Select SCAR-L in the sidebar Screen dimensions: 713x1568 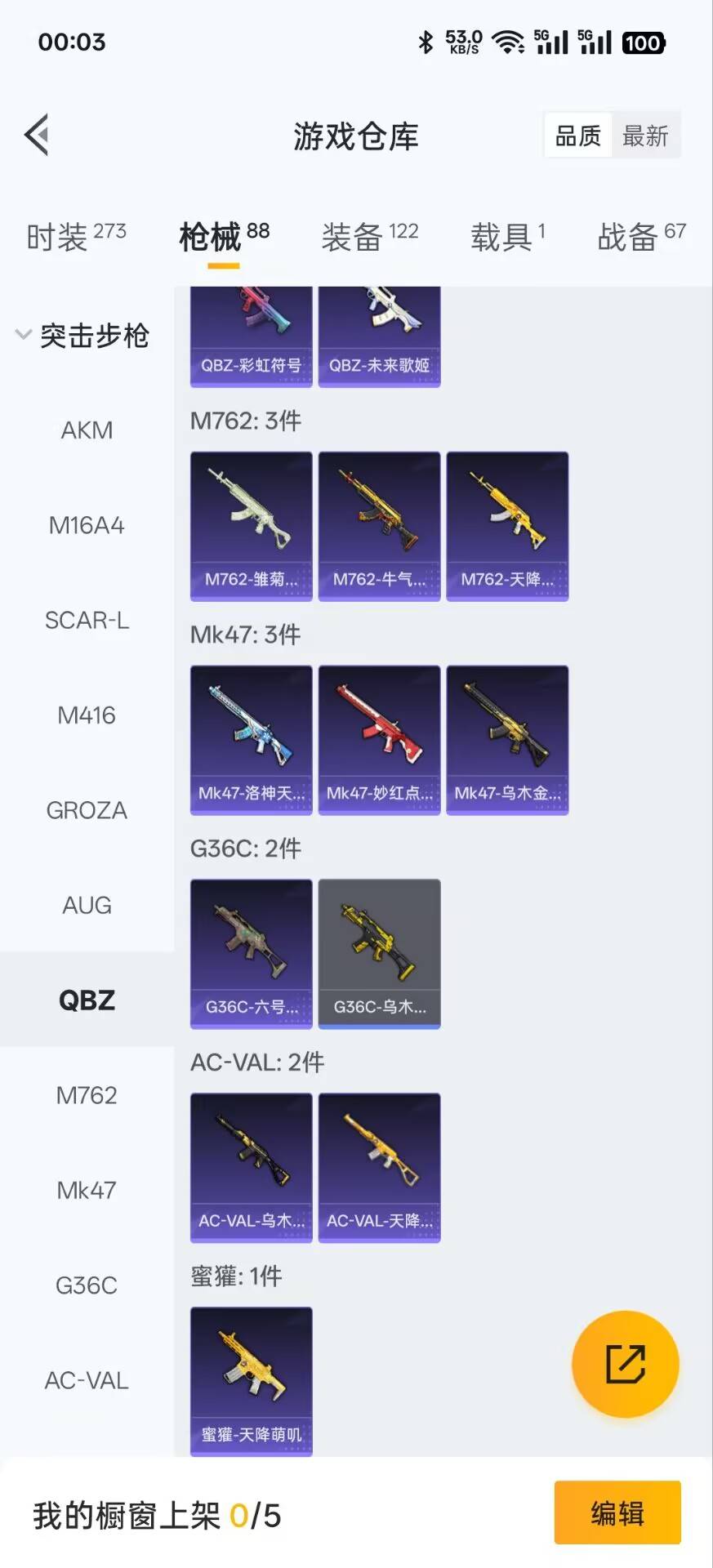click(x=87, y=621)
